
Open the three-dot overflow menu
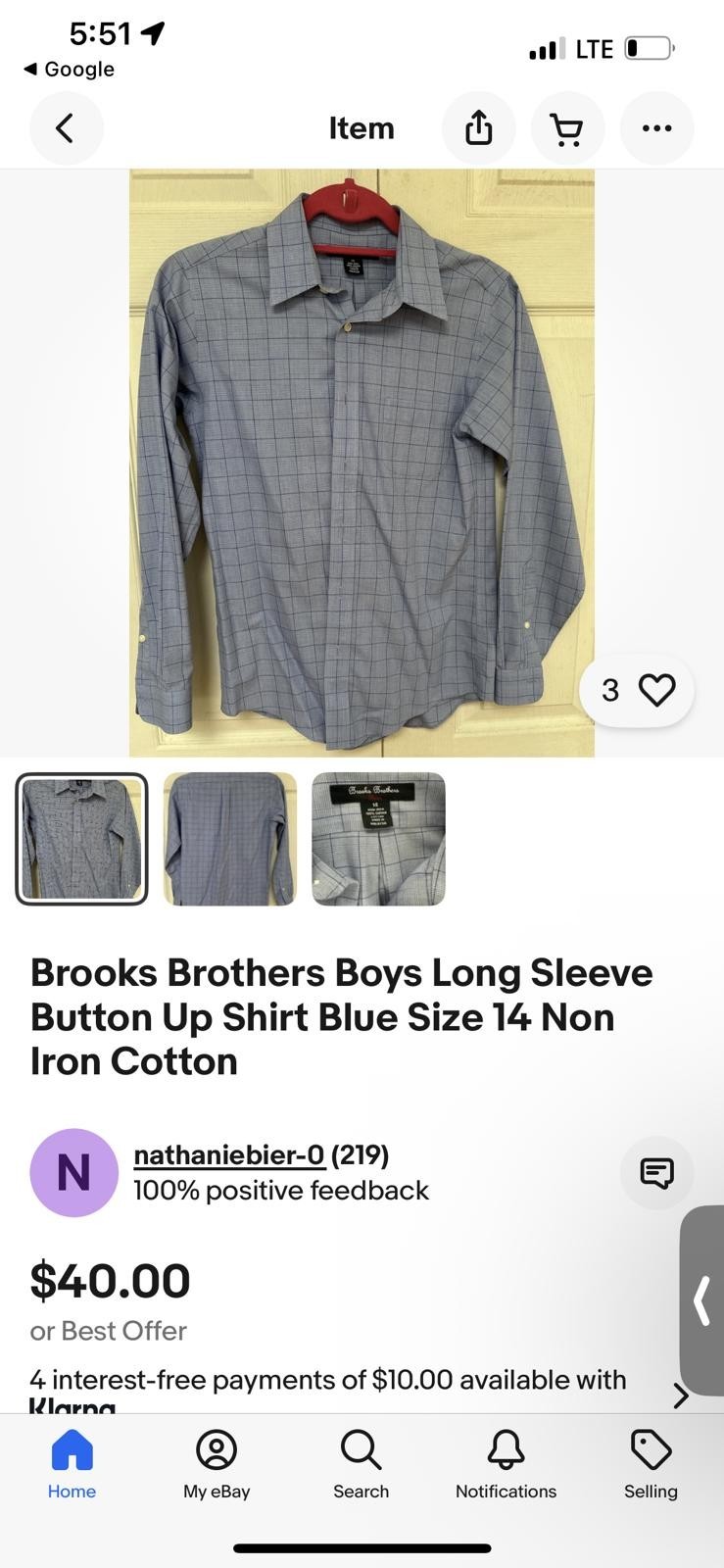pos(656,128)
